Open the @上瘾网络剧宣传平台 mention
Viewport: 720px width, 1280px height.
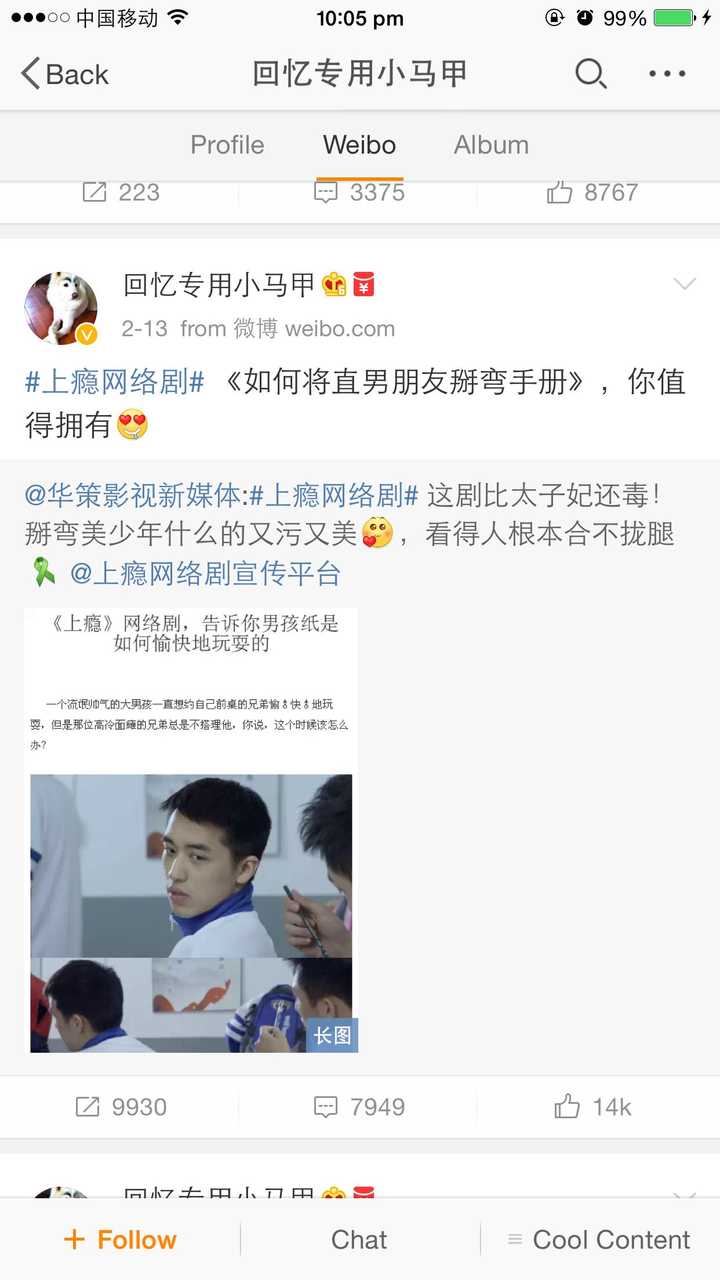coord(205,573)
